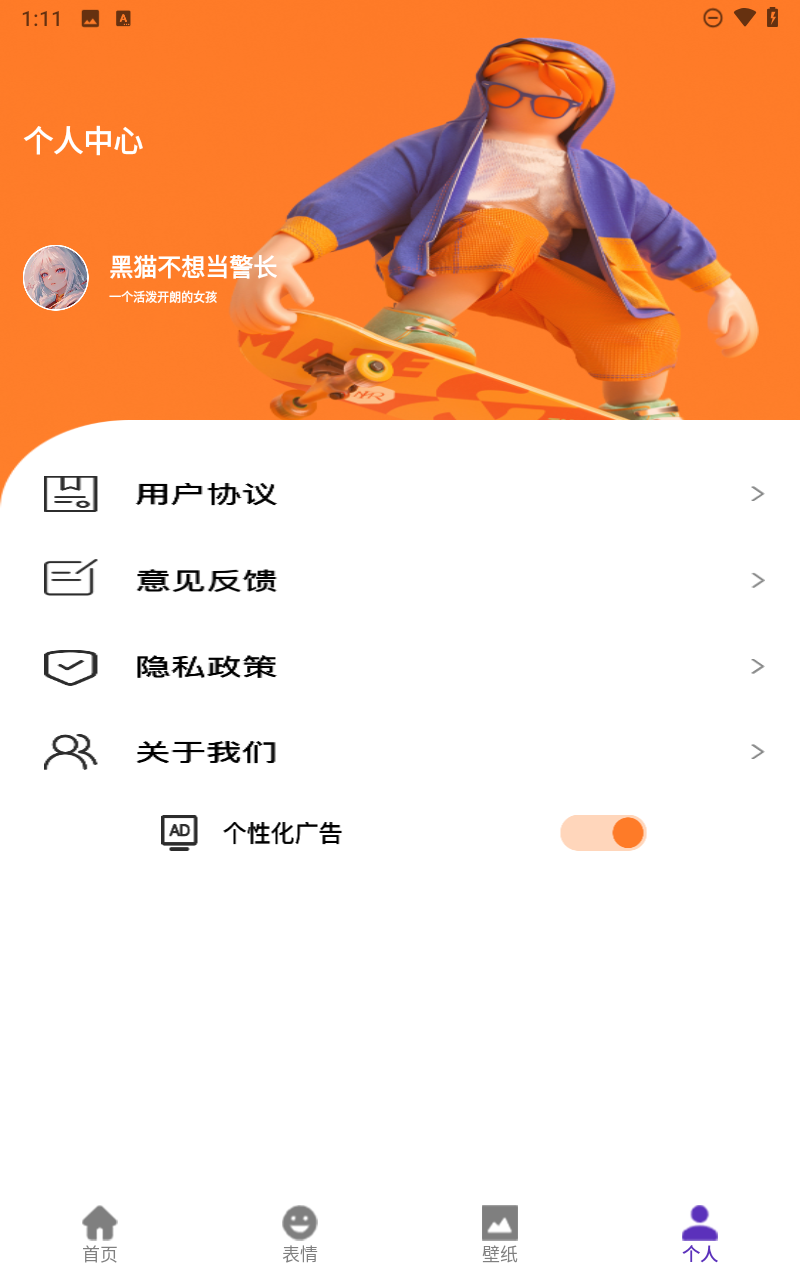Screen dimensions: 800x1280
Task: Open the 用户协议 row
Action: 400,494
